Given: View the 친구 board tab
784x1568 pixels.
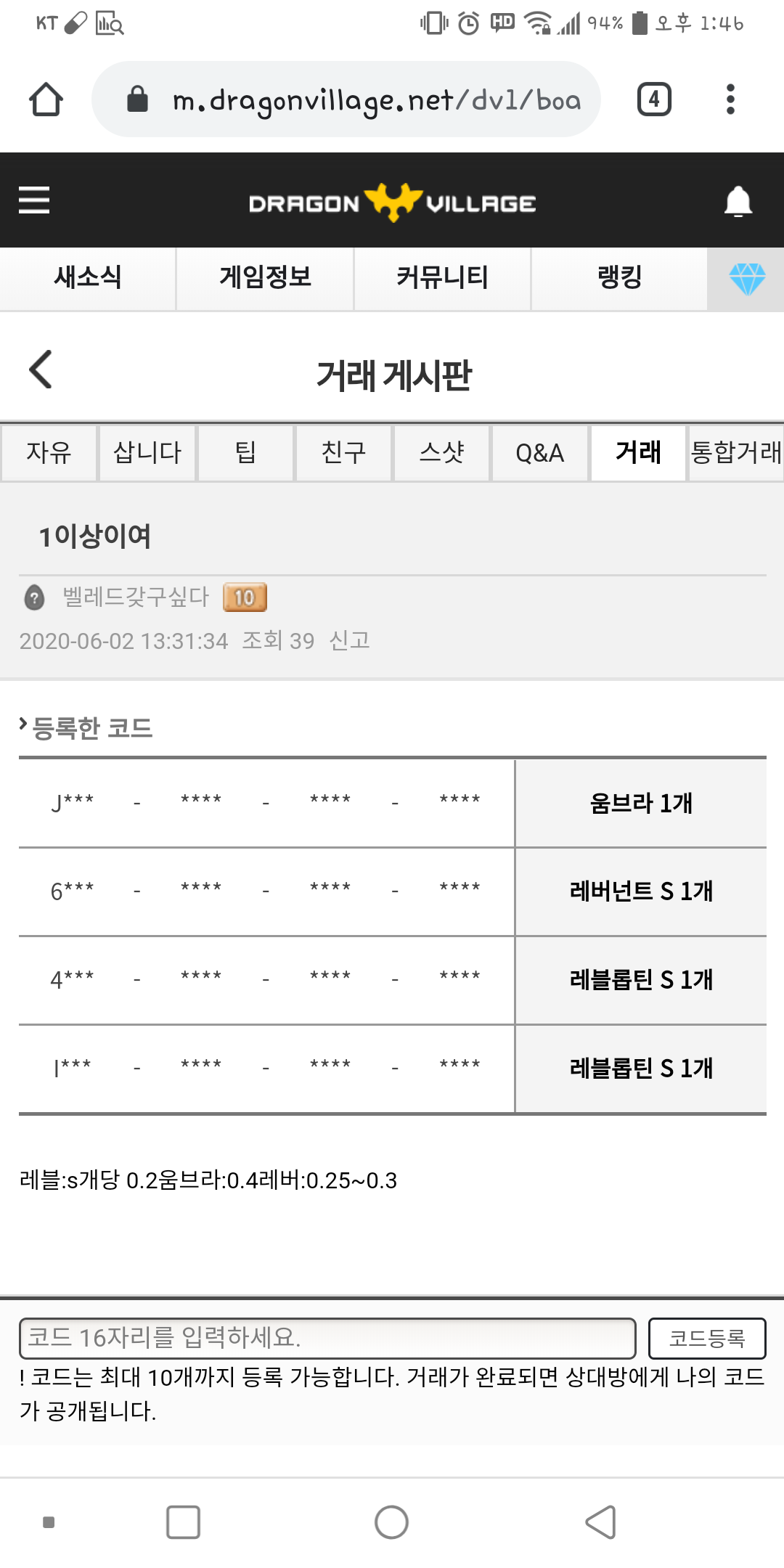Looking at the screenshot, I should (343, 453).
